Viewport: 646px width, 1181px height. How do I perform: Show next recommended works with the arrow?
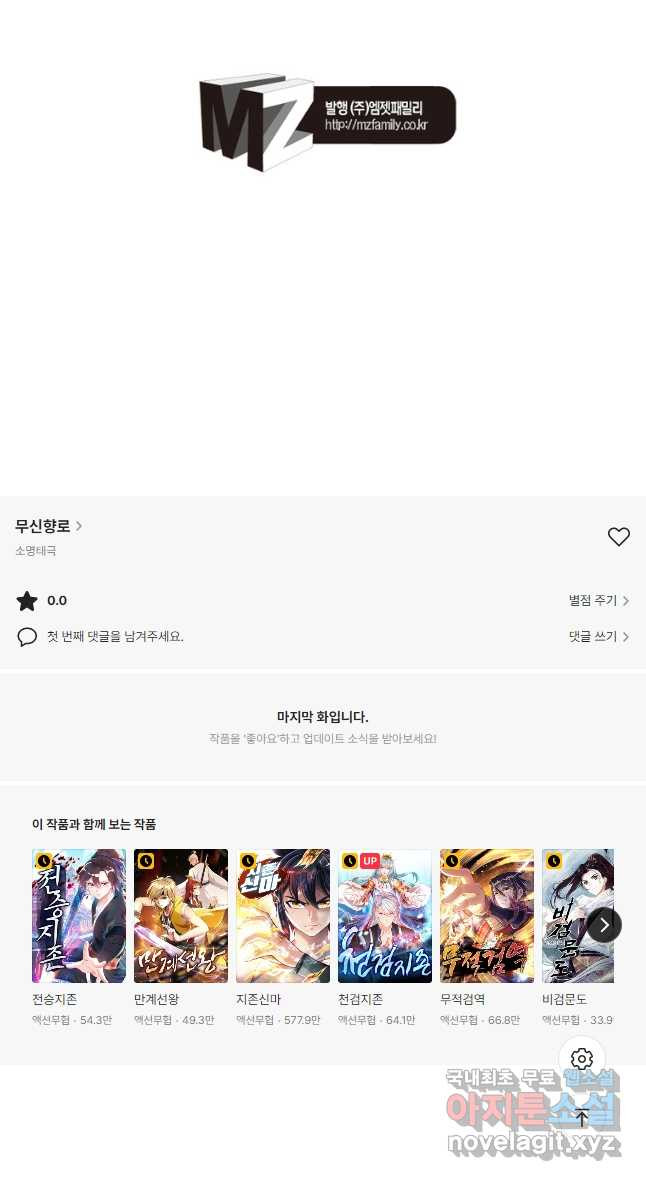coord(604,925)
